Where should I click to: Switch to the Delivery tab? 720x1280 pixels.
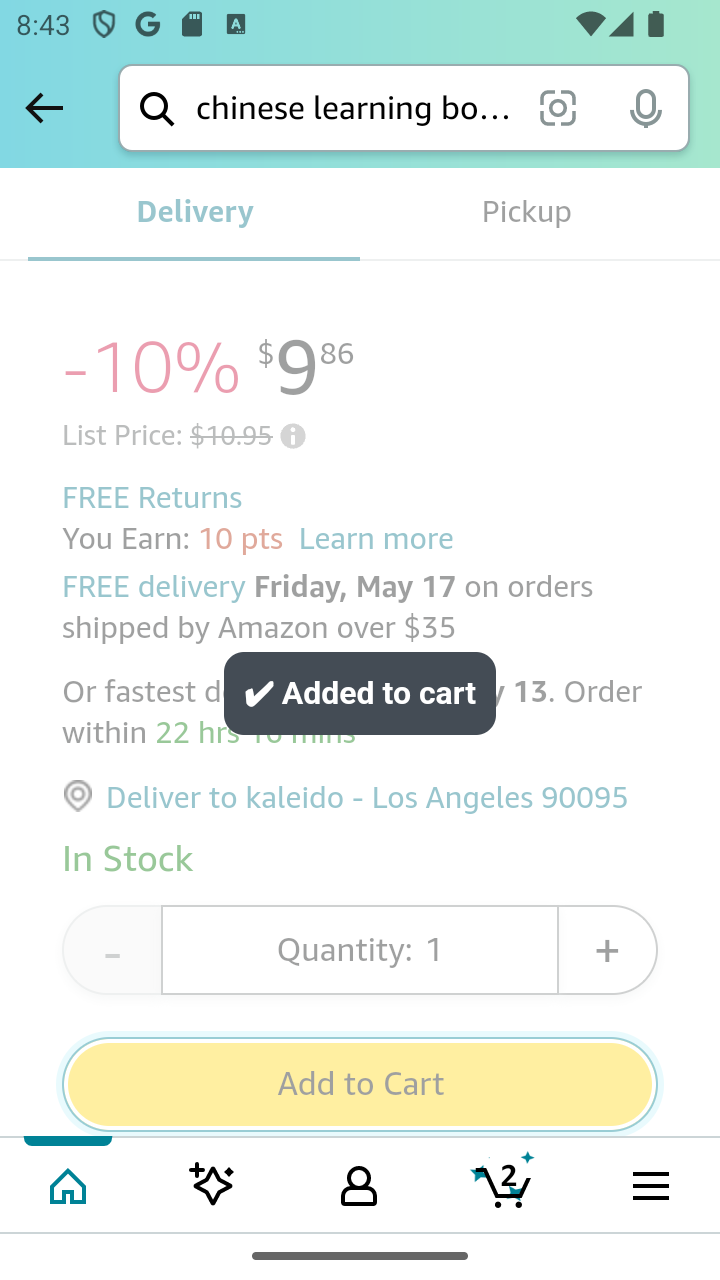coord(195,212)
